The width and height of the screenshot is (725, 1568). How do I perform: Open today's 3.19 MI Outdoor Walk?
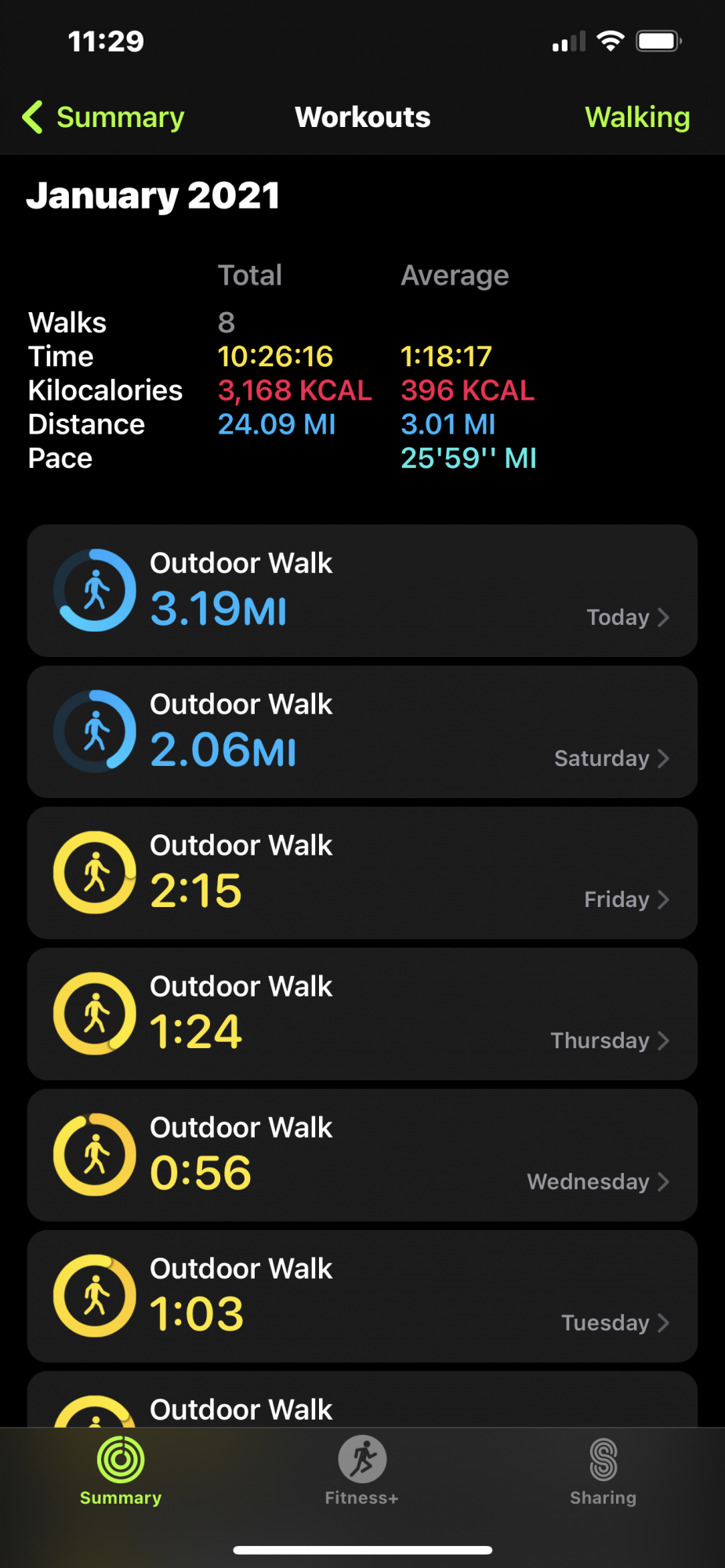pyautogui.click(x=362, y=590)
